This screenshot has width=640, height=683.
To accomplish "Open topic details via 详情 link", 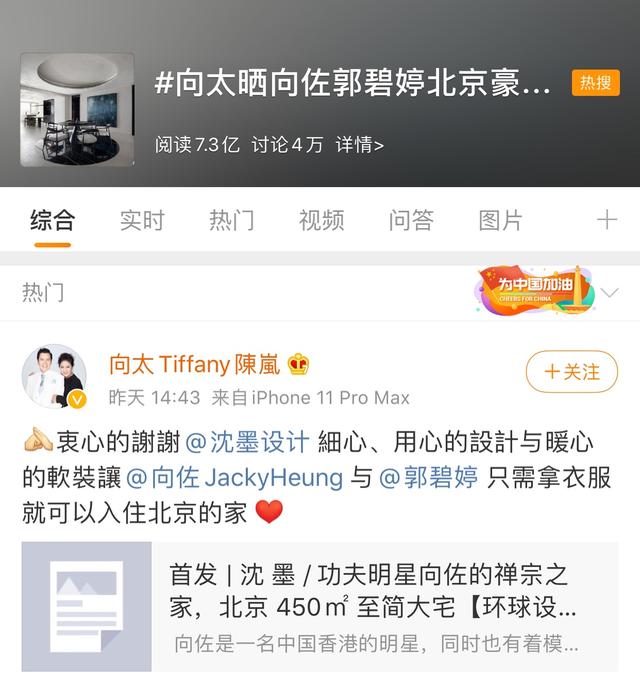I will pyautogui.click(x=360, y=144).
